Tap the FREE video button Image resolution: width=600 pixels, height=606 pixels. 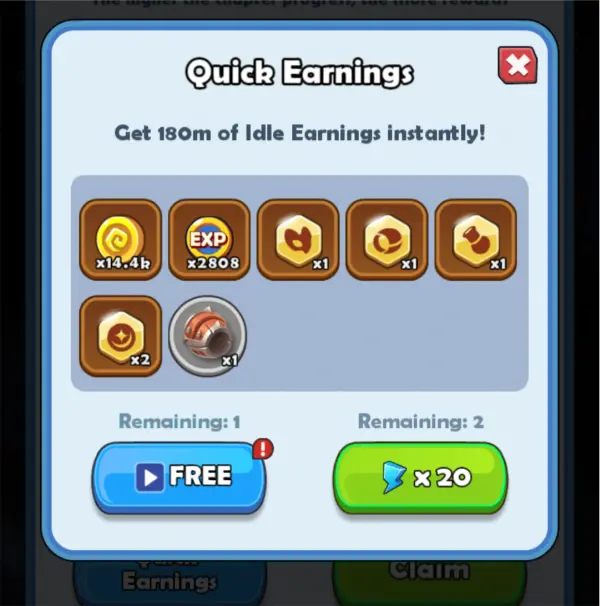pos(179,477)
